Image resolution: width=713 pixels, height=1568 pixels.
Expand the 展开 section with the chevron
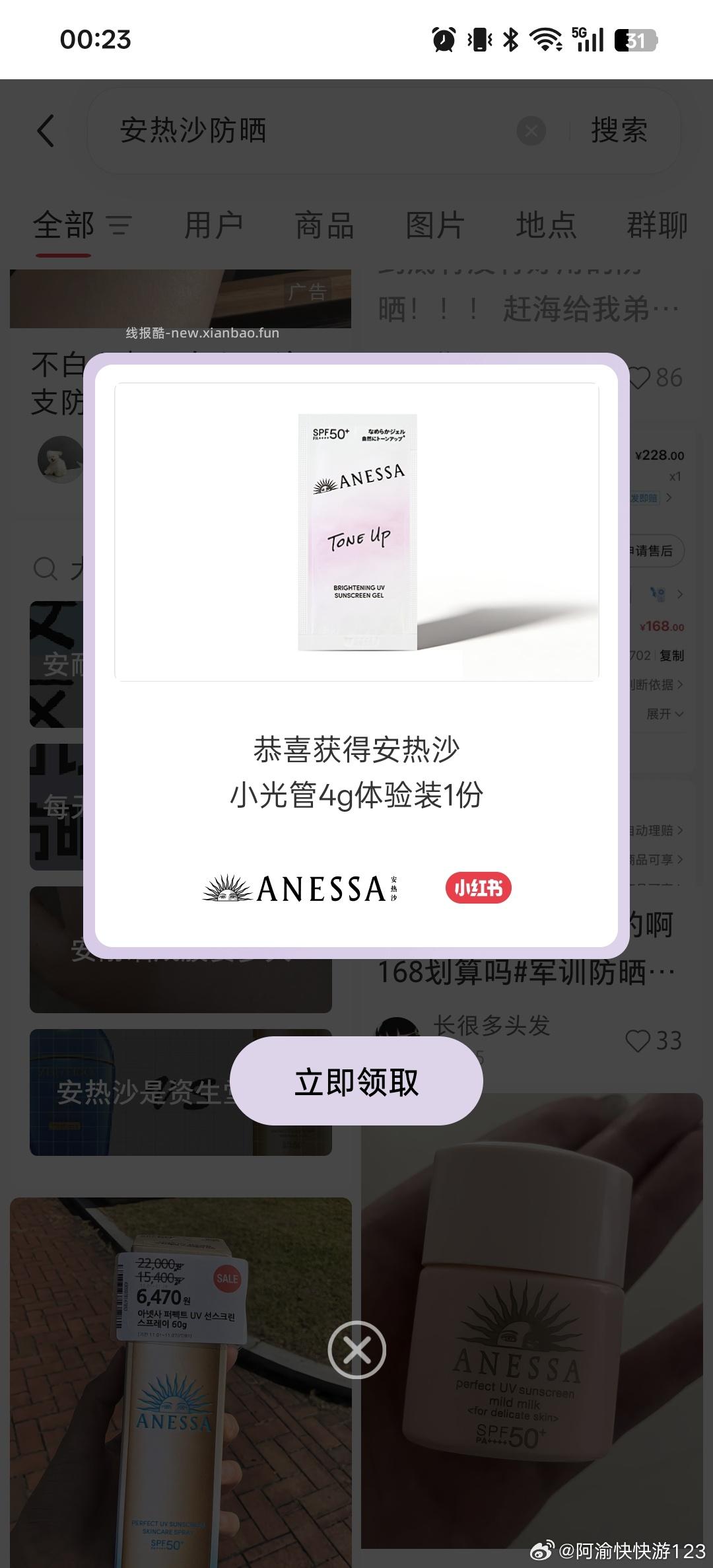pyautogui.click(x=663, y=714)
